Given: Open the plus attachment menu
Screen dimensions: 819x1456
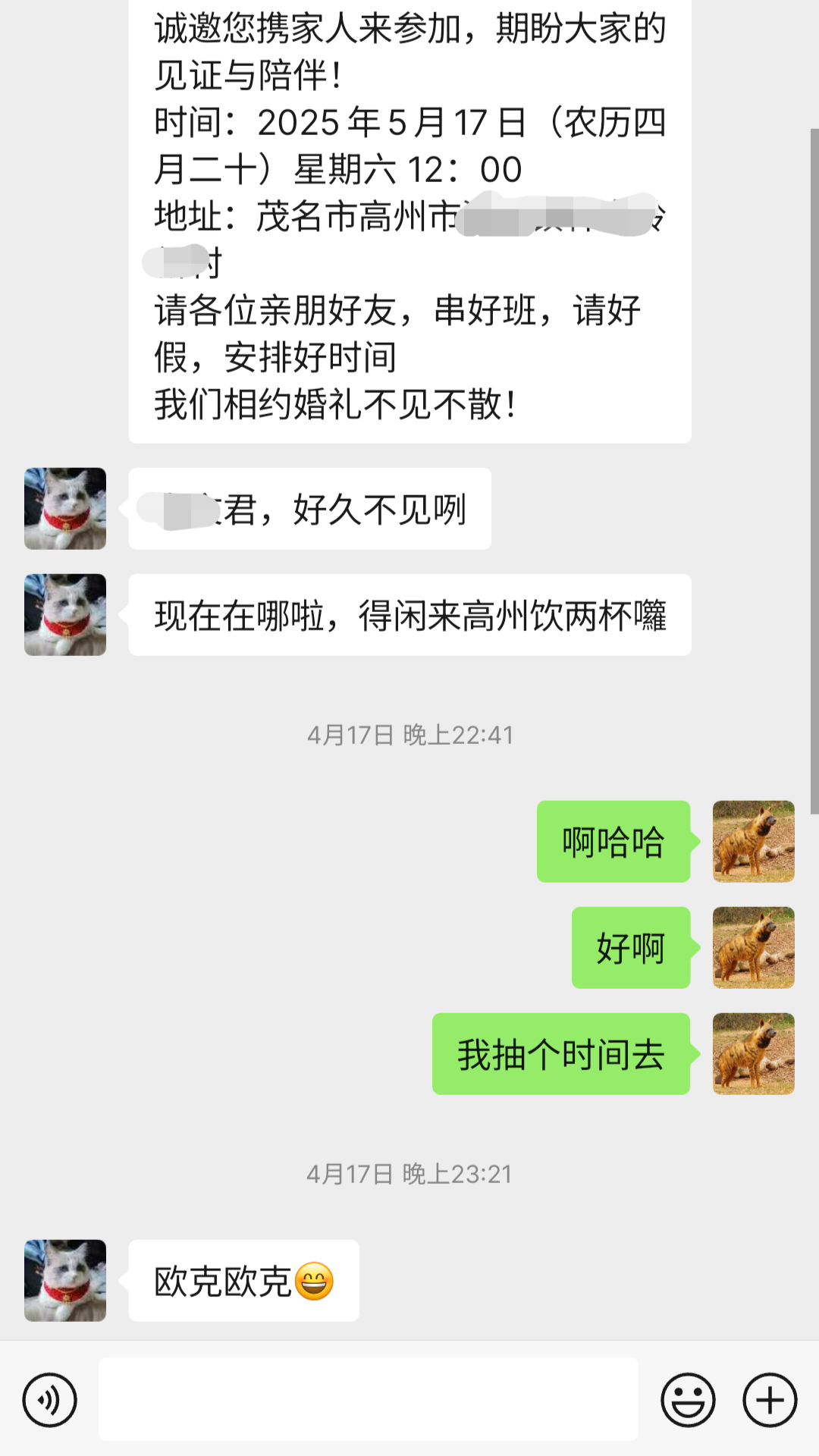Looking at the screenshot, I should click(x=770, y=1399).
